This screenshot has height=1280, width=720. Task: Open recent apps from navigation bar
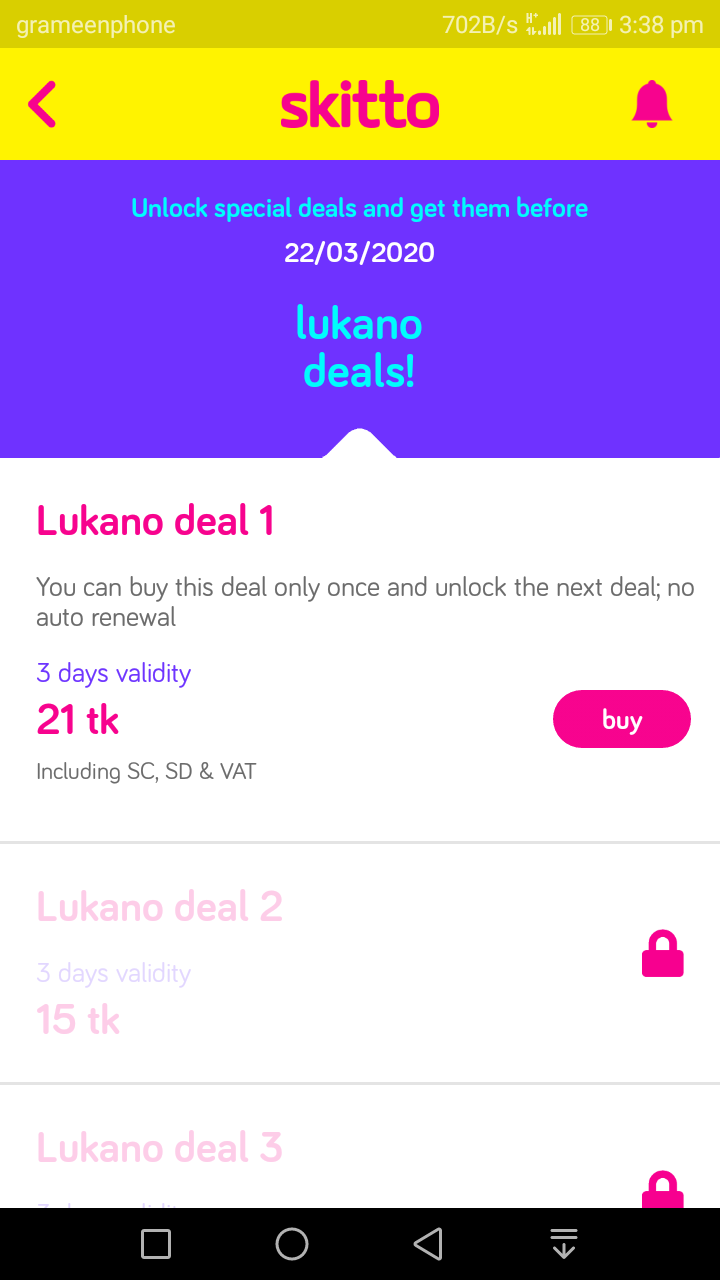coord(156,1244)
